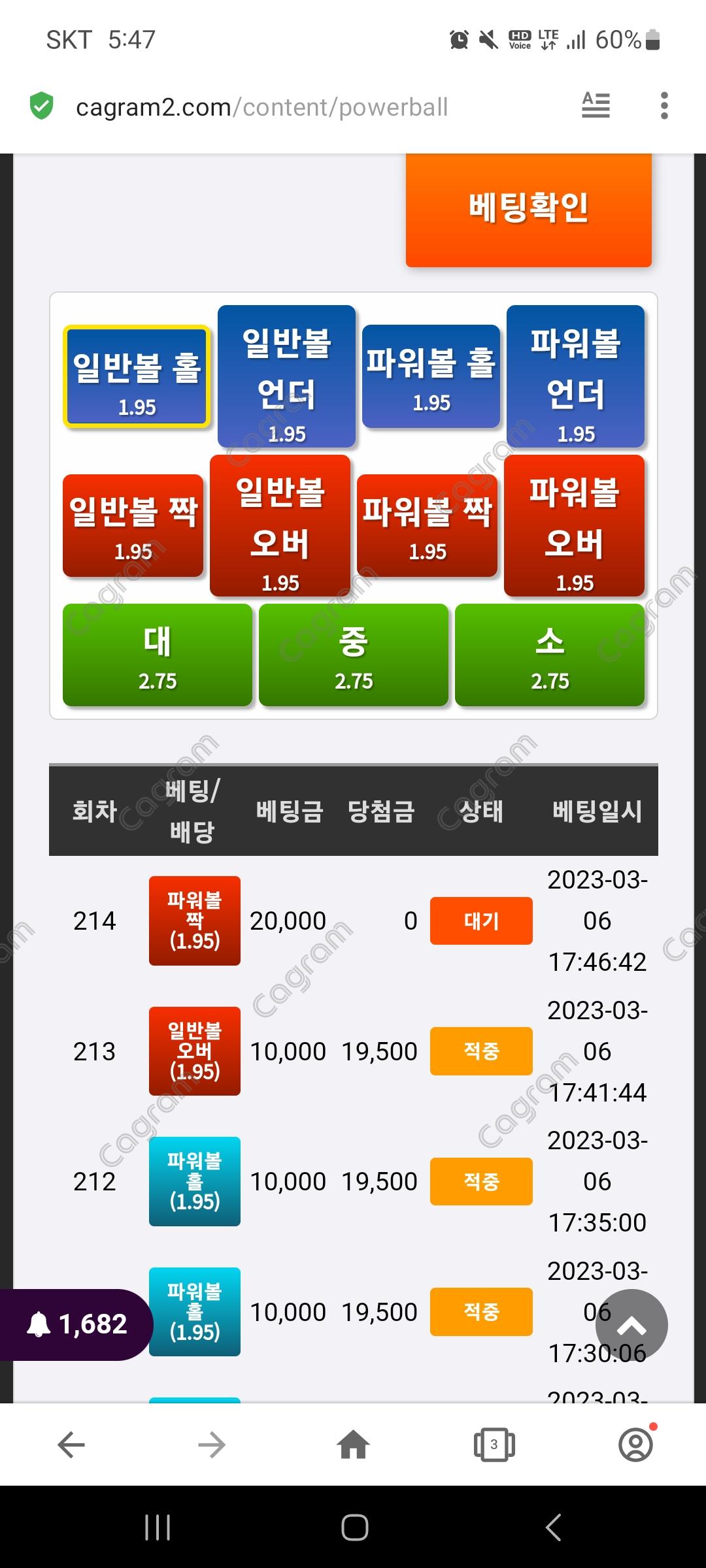Viewport: 706px width, 1568px height.
Task: Open the browser overflow menu
Action: 664,106
